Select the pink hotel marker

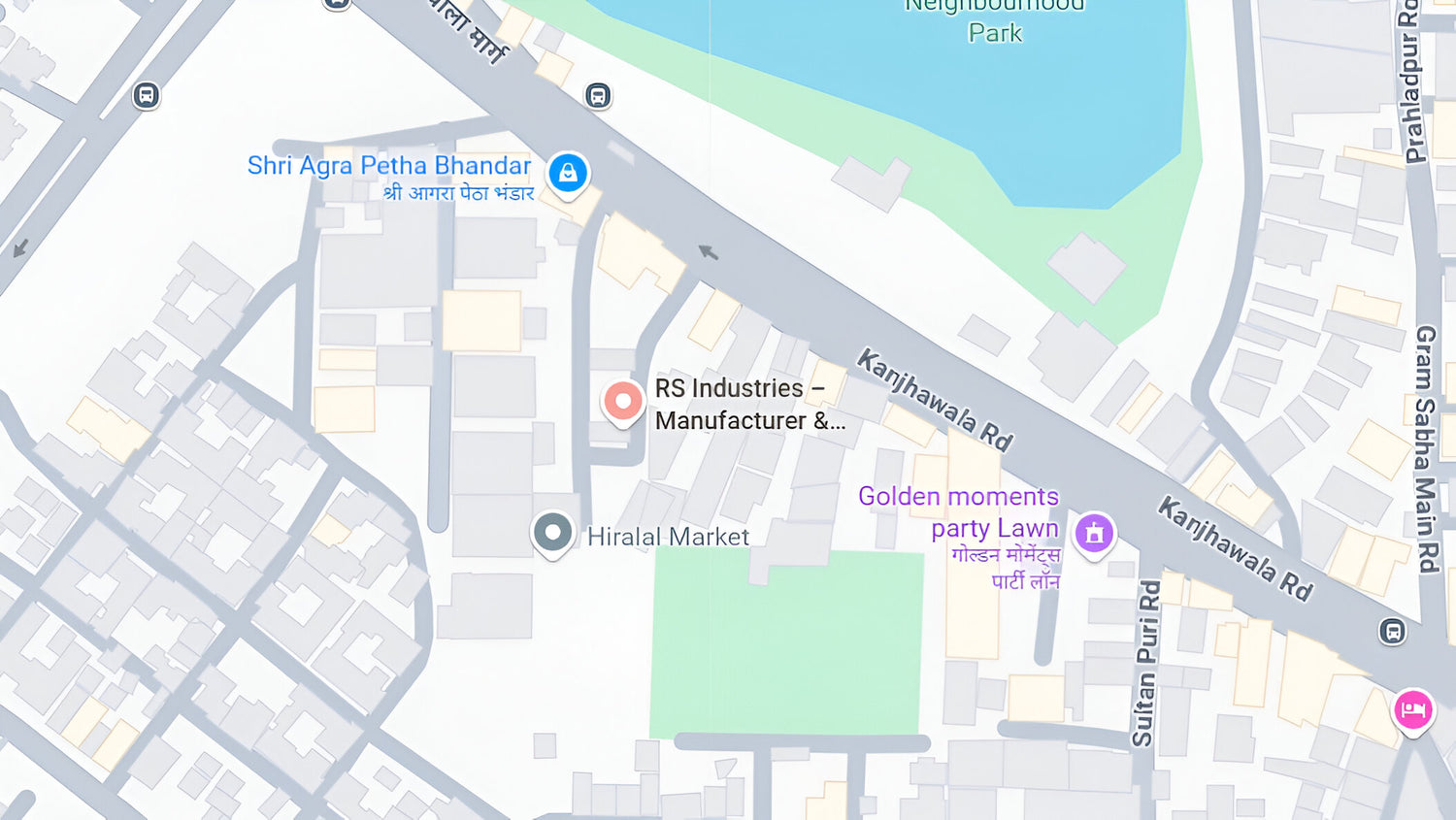pos(1412,709)
